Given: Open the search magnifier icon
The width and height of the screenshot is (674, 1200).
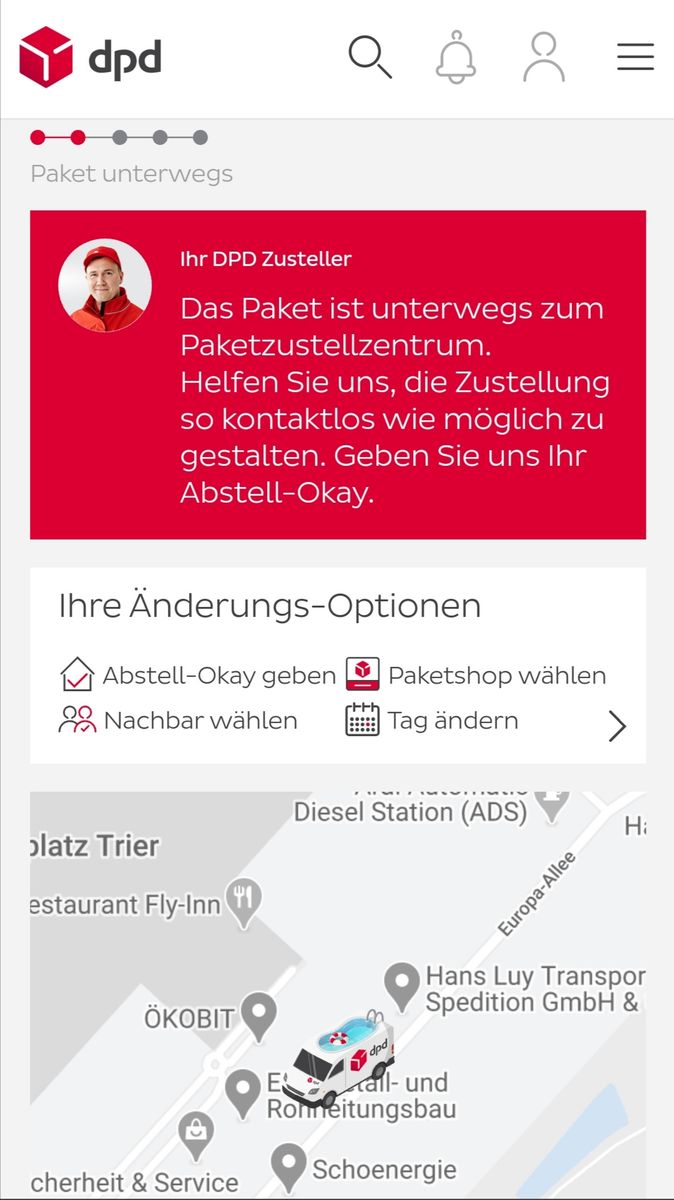Looking at the screenshot, I should click(369, 57).
